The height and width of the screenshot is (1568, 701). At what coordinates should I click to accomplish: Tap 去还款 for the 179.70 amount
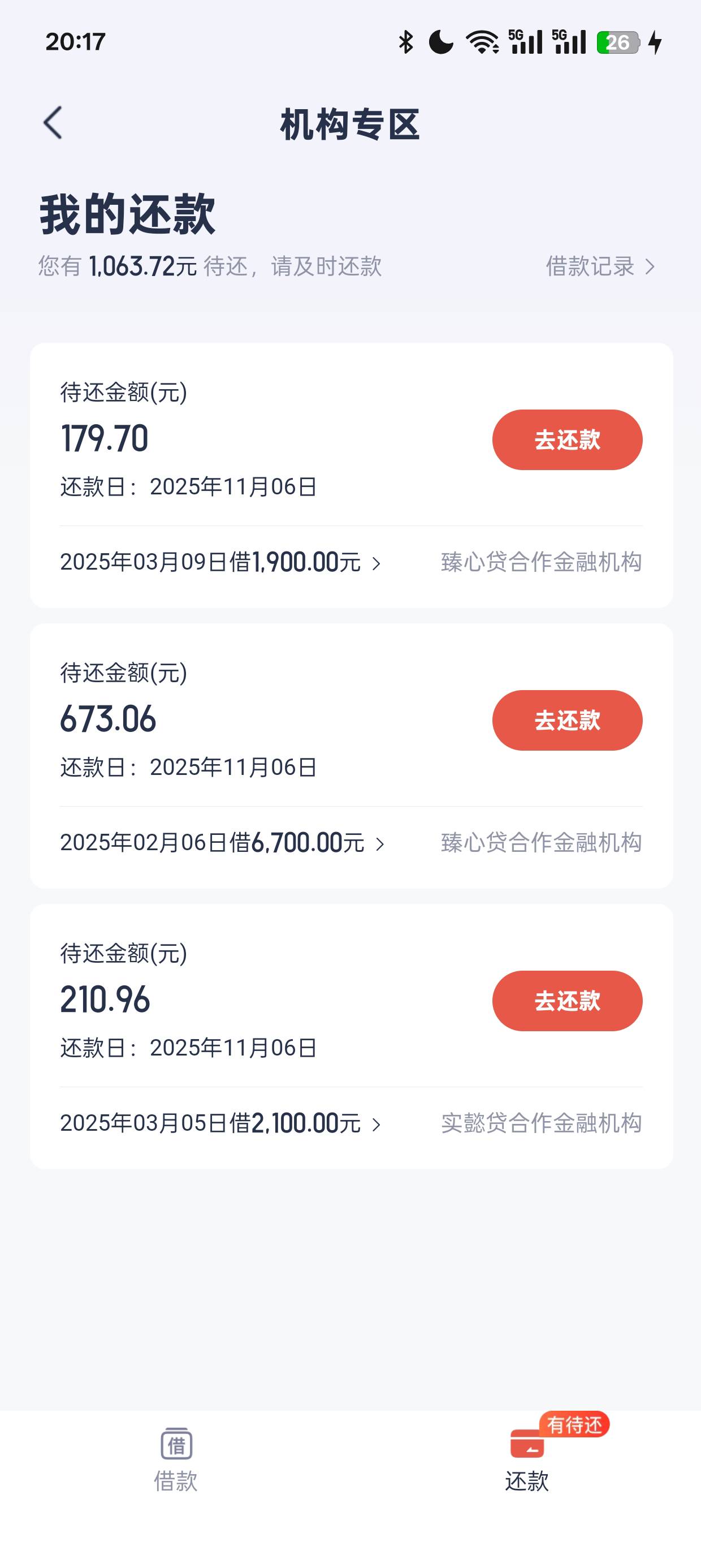tap(566, 440)
